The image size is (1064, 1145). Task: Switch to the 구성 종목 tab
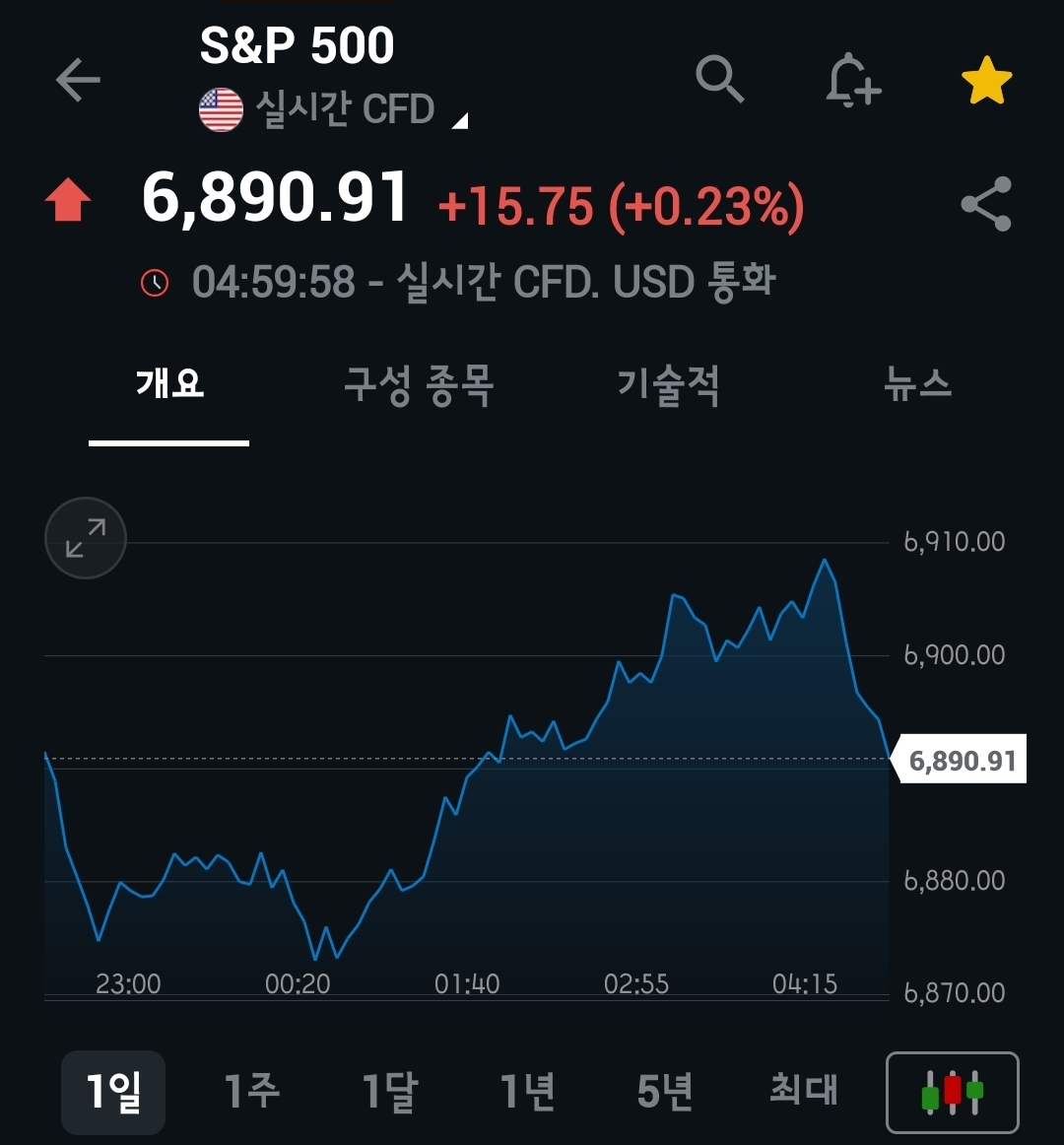pos(419,383)
